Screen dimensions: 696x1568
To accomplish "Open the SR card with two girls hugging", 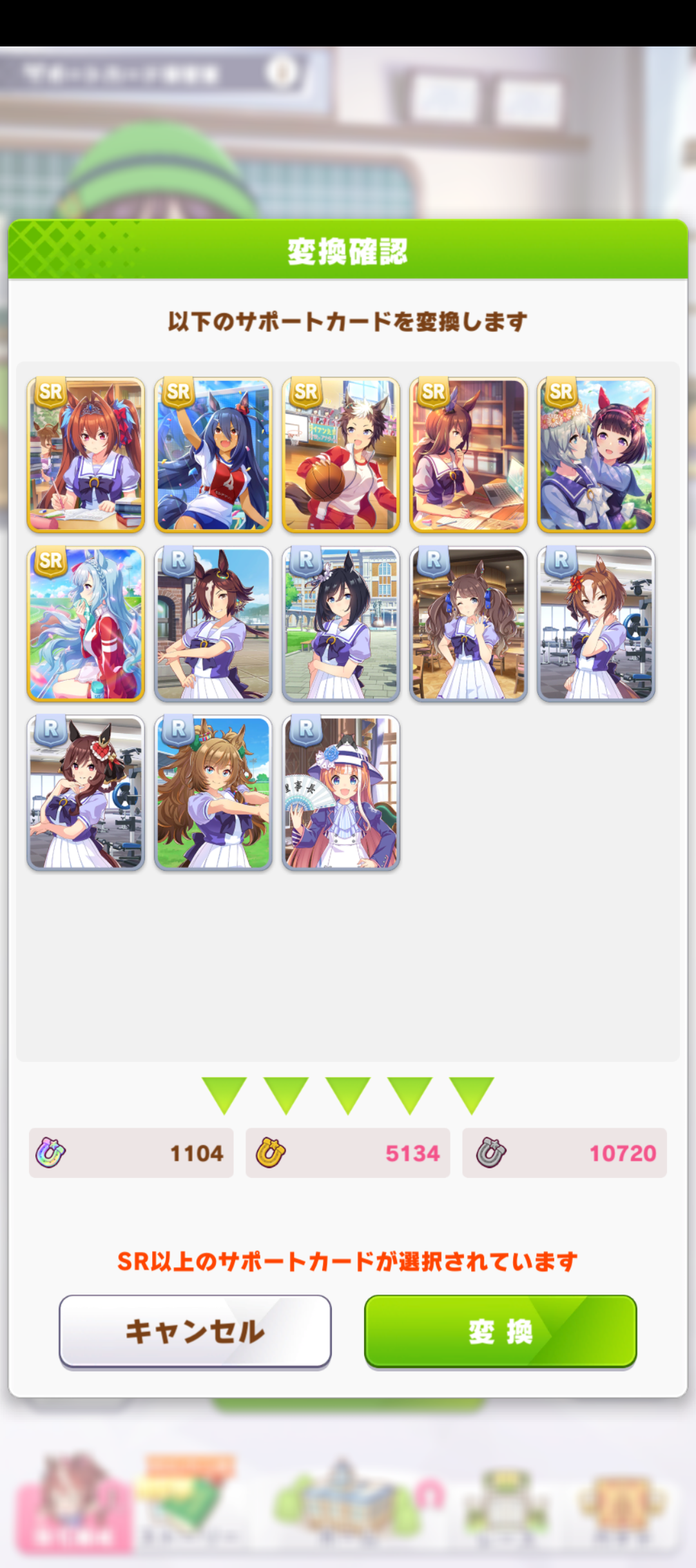I will 596,455.
